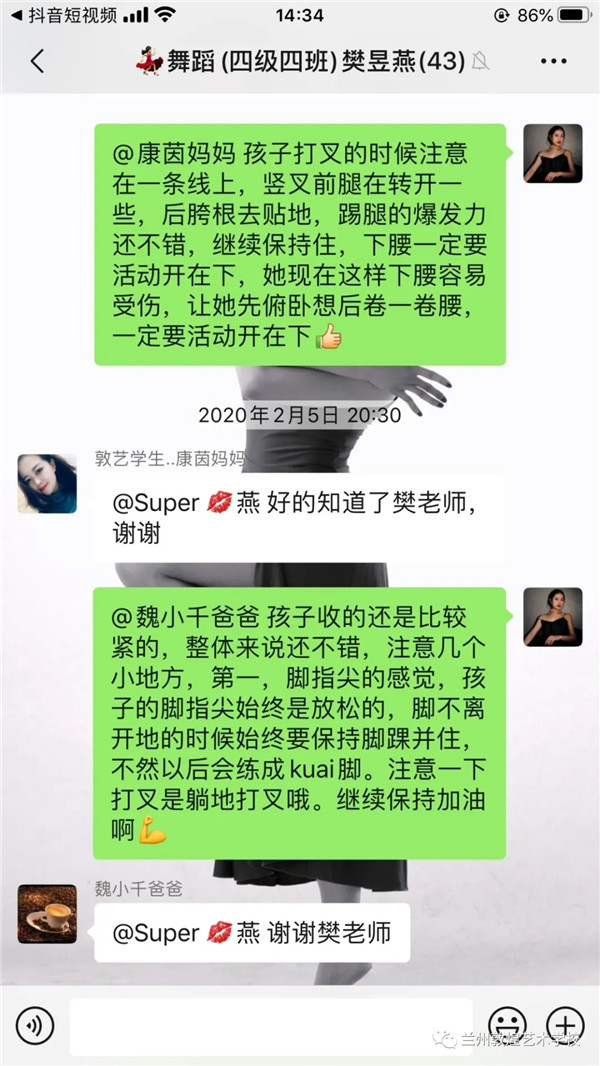This screenshot has height=1066, width=600.
Task: Open sender avatar beside @康茵妈妈 message
Action: 553,154
